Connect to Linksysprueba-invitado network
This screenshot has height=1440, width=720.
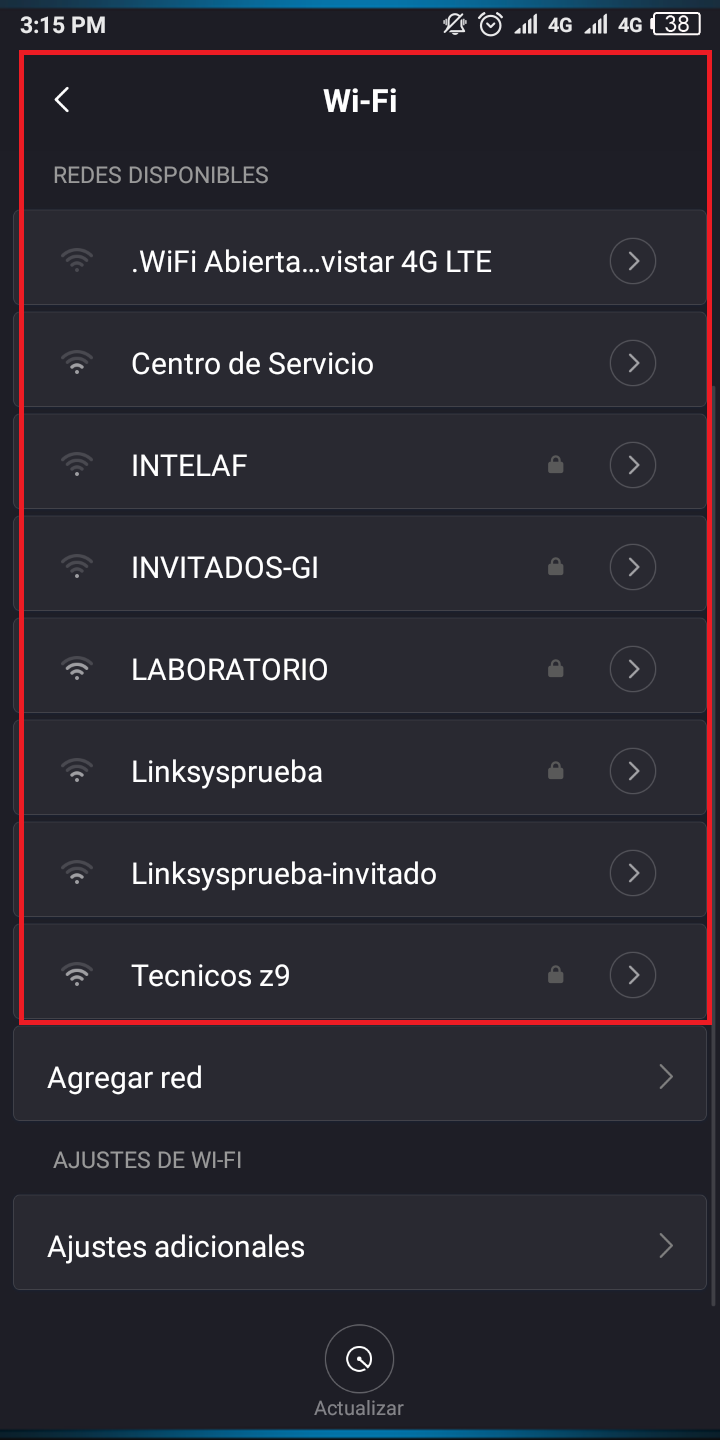pyautogui.click(x=284, y=874)
